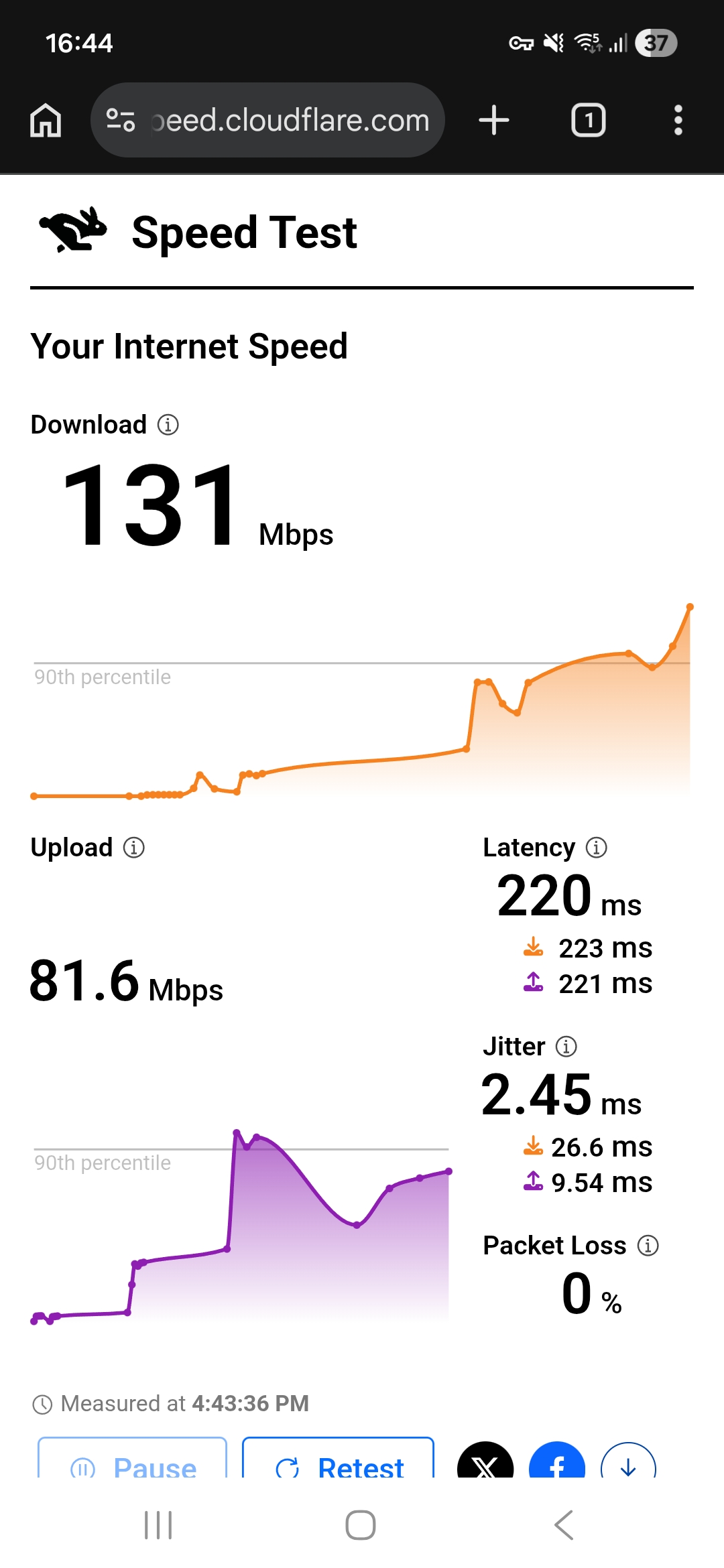Tap the clock next to measurement time
The width and height of the screenshot is (724, 1568).
[x=42, y=1404]
